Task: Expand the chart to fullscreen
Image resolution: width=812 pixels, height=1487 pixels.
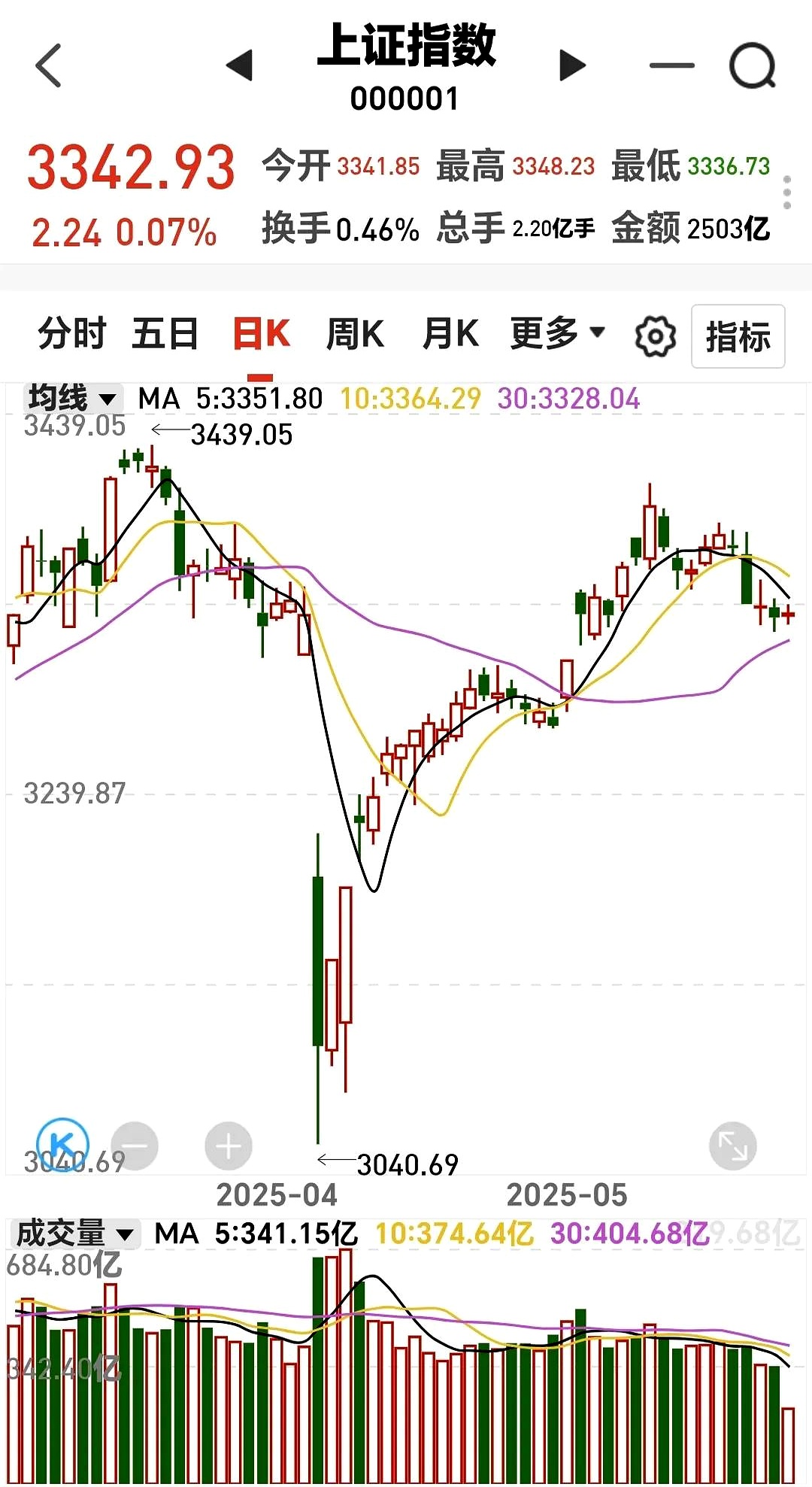Action: click(732, 1146)
